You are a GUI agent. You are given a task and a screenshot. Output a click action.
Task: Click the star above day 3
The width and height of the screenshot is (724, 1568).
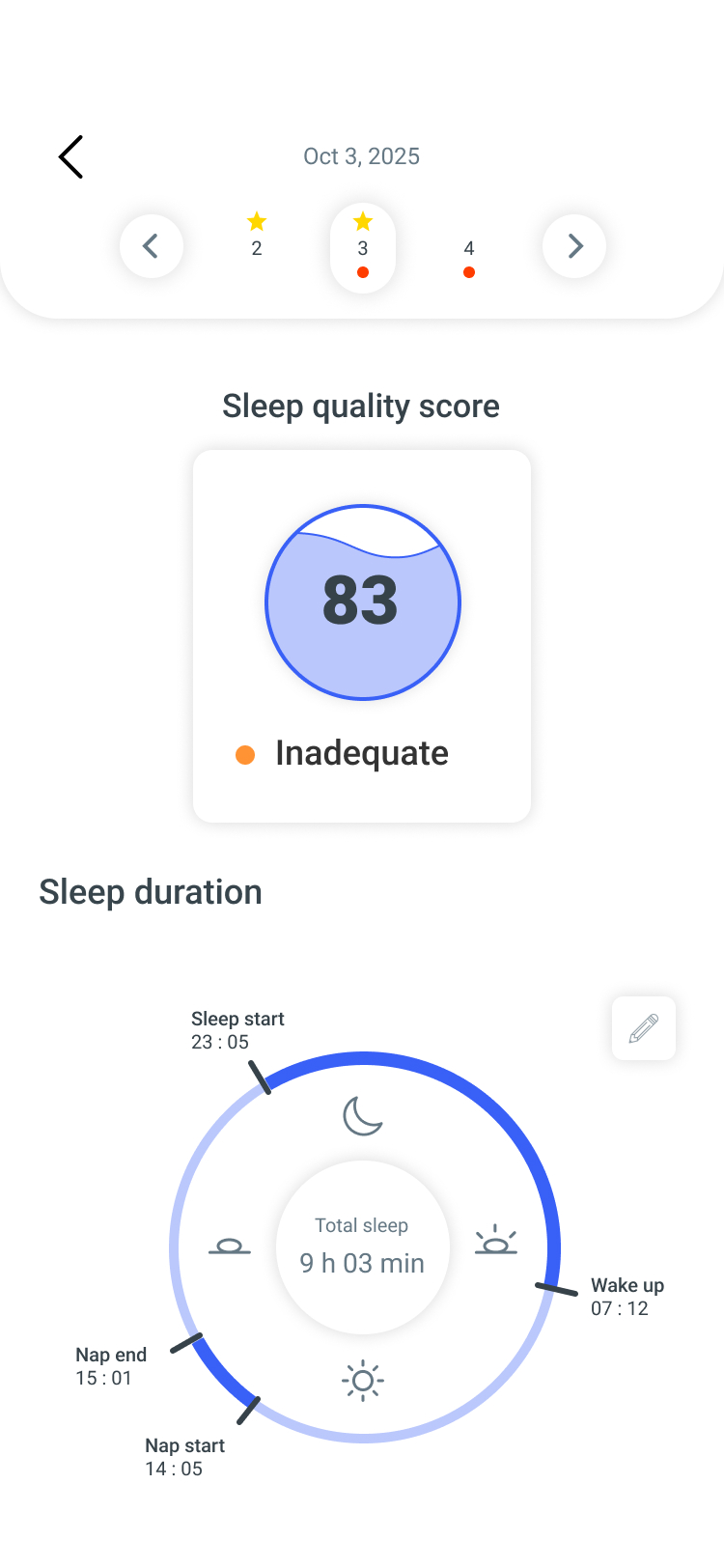coord(362,221)
